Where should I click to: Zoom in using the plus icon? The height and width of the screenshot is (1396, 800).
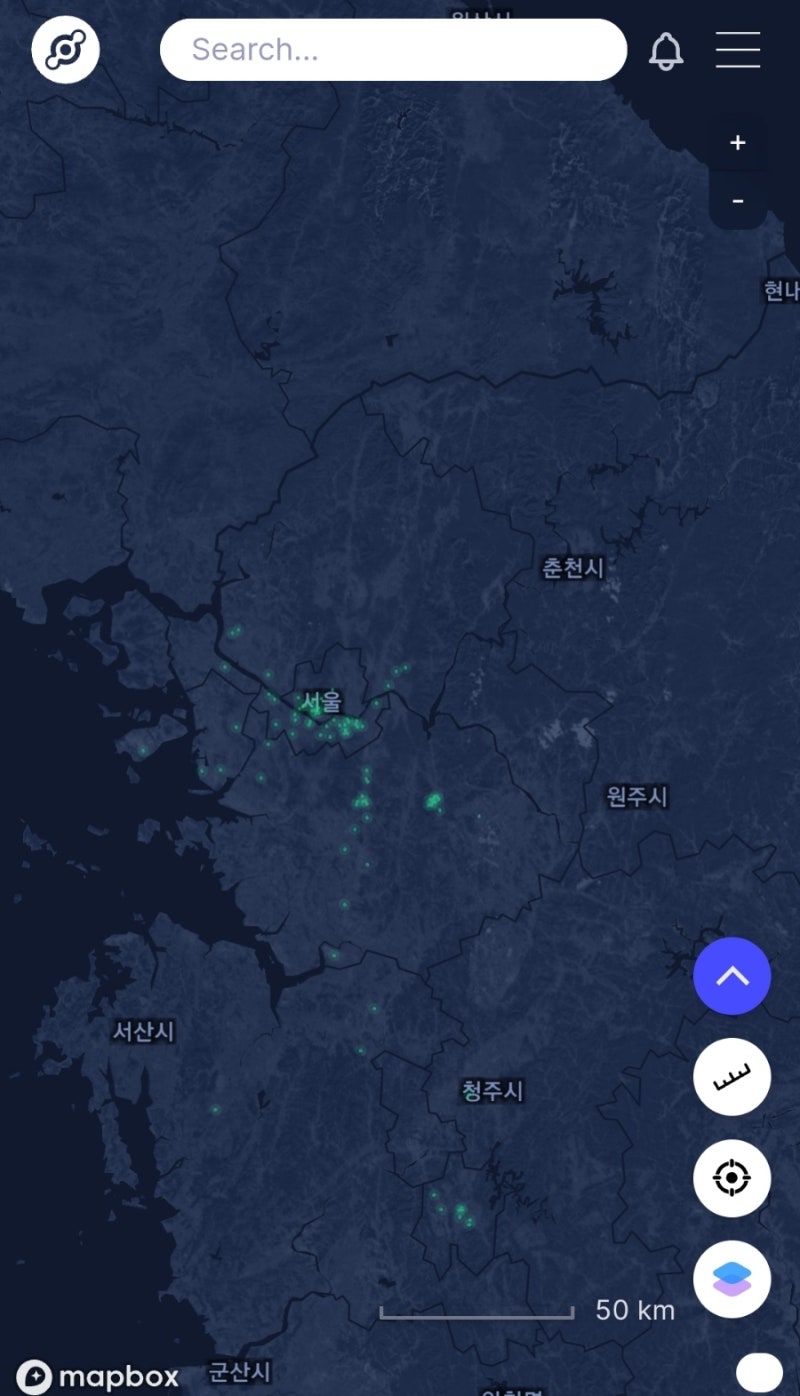[x=736, y=143]
